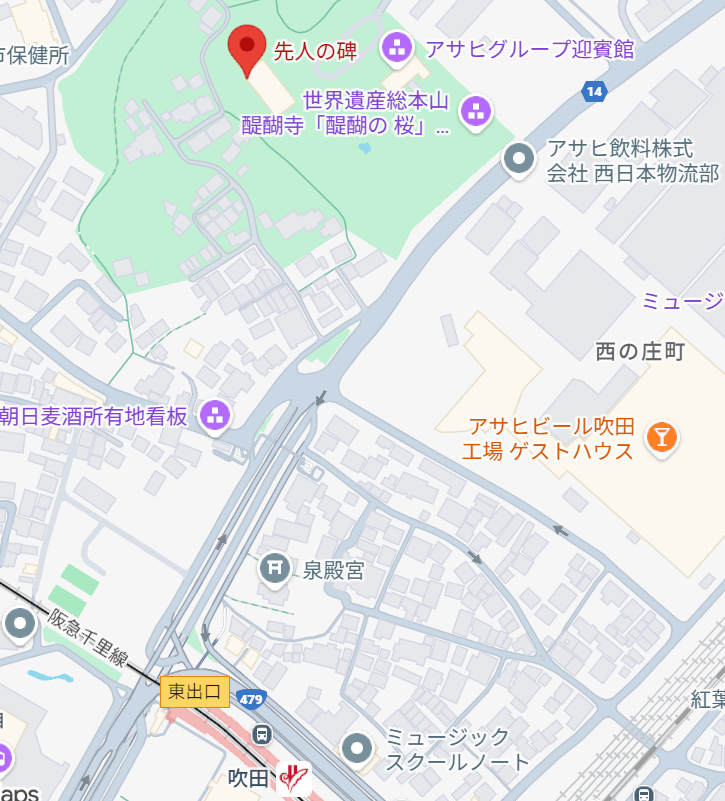The width and height of the screenshot is (725, 801).
Task: Tap the red pin for 先人の碑
Action: coord(246,49)
